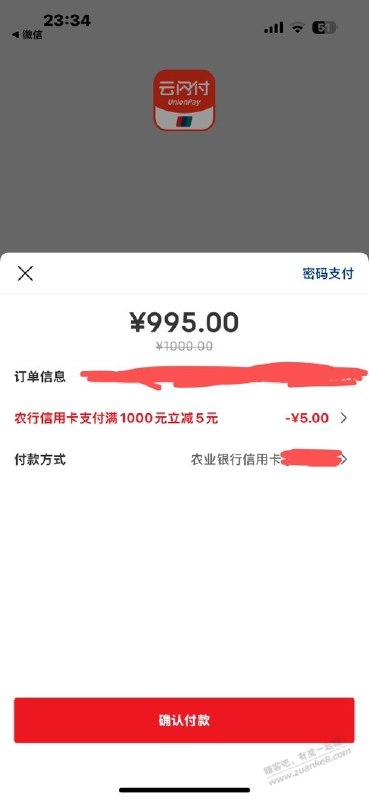Return to 微信 via the status bar back link
369x800 pixels.
click(x=27, y=35)
